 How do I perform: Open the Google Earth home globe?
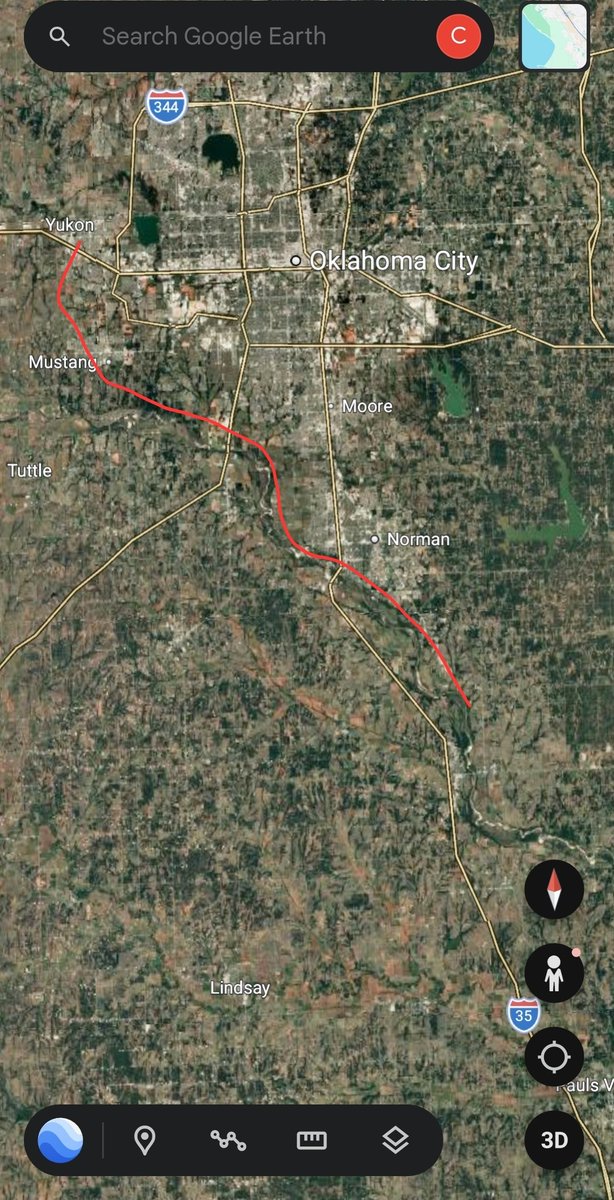[61, 1140]
